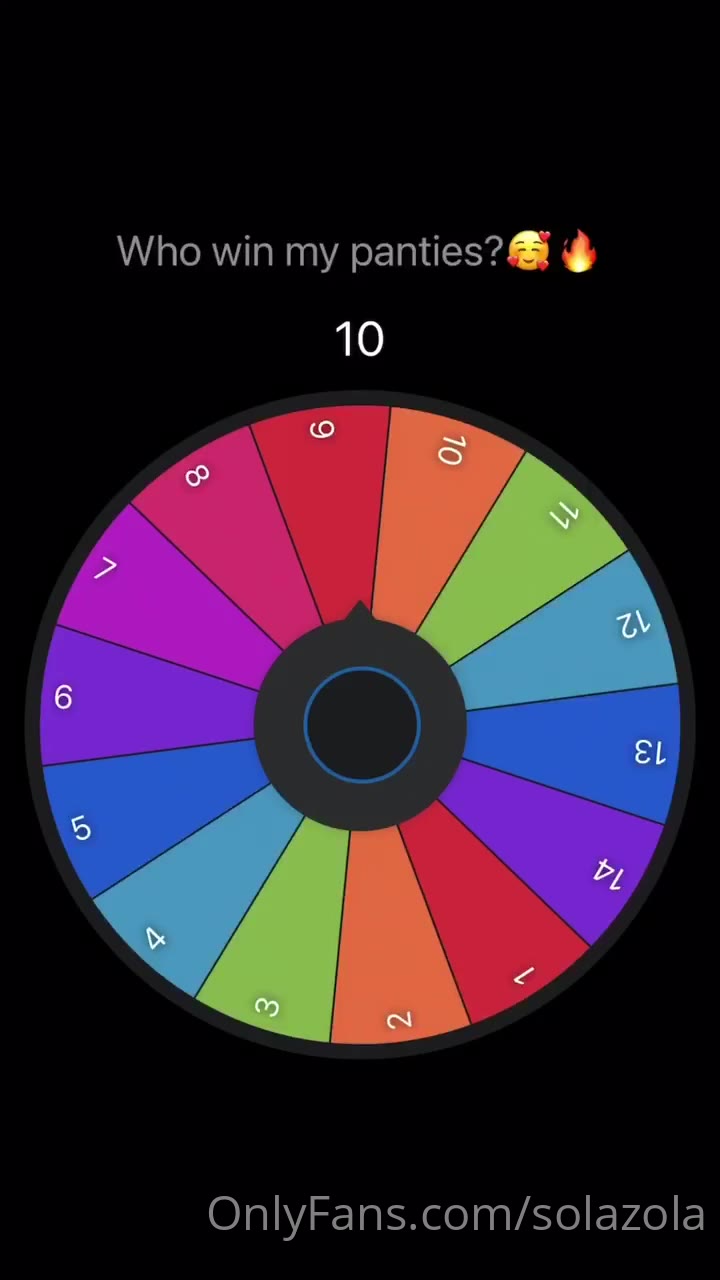Tap the center button to spin the wheel
This screenshot has width=720, height=1280.
(361, 724)
